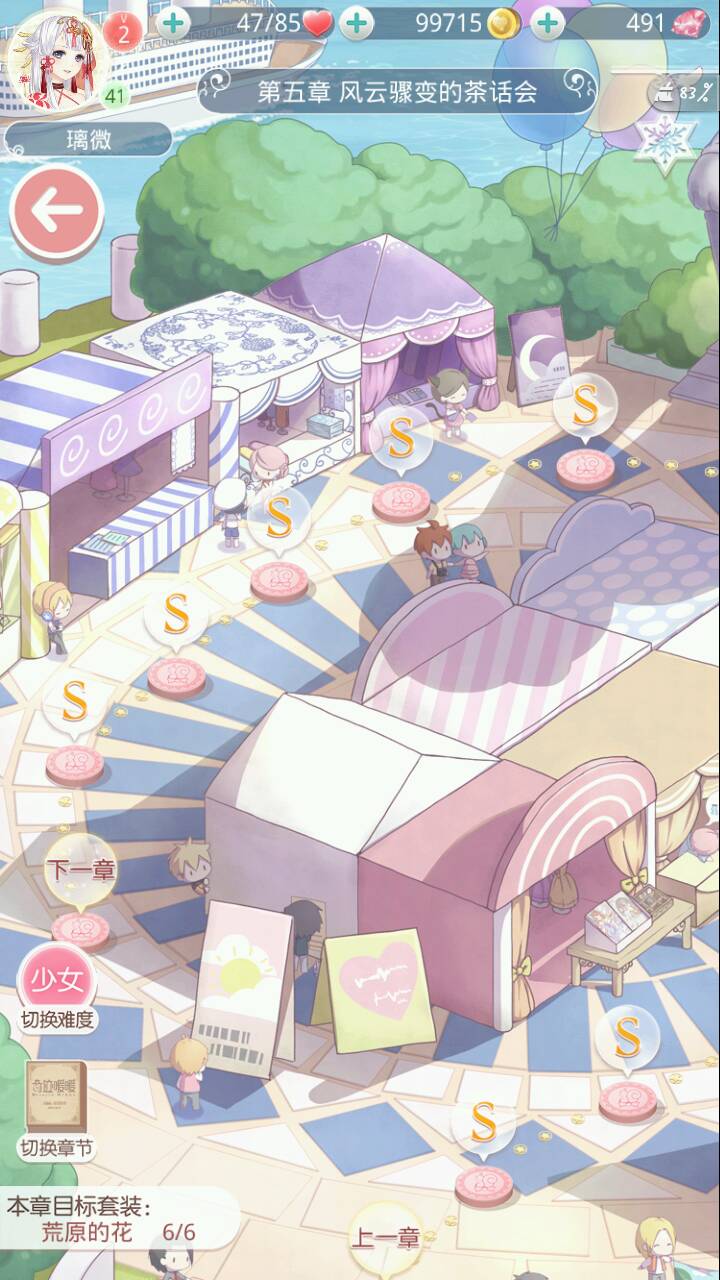The height and width of the screenshot is (1280, 720).
Task: Go back with the pink arrow button
Action: point(56,210)
